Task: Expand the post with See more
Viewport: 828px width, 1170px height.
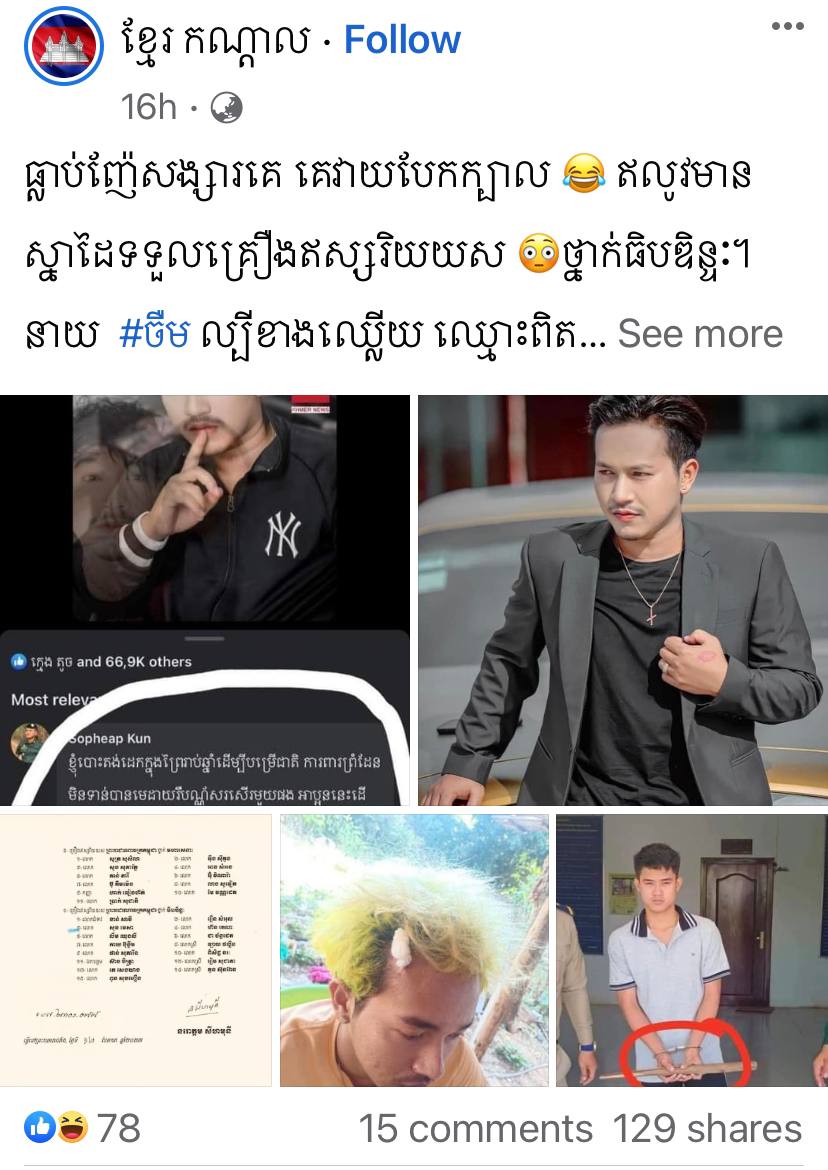Action: click(x=700, y=334)
